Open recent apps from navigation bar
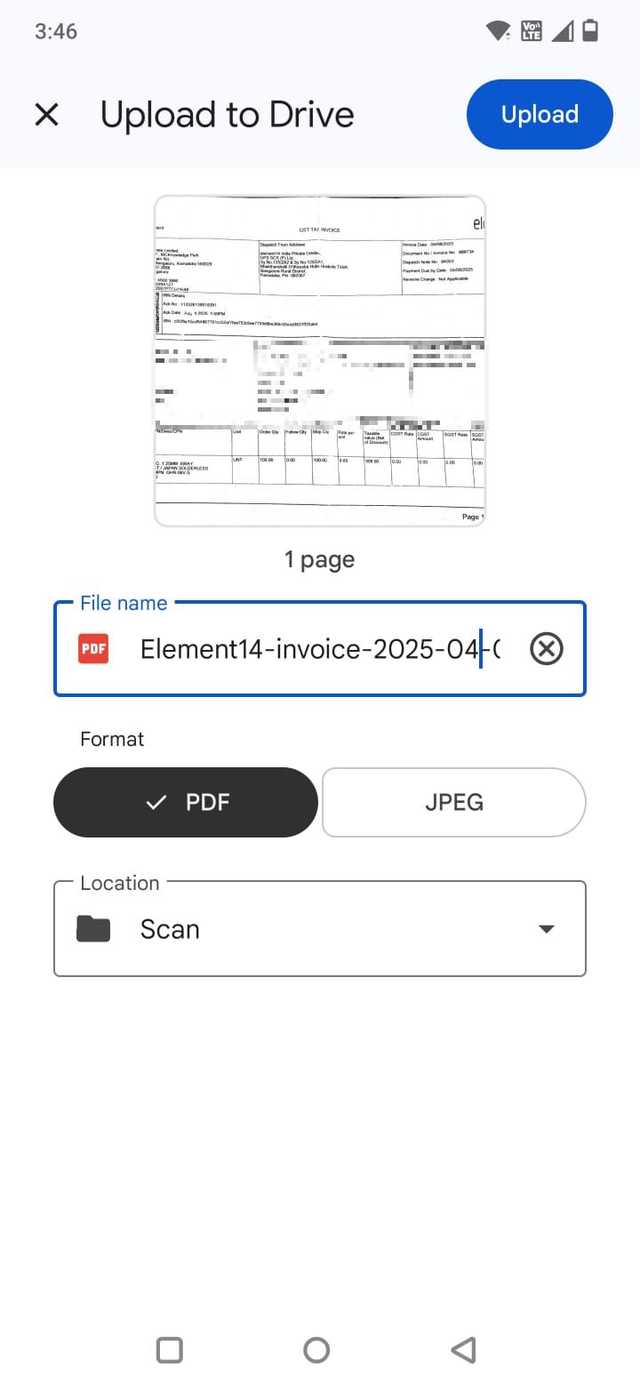This screenshot has width=640, height=1387. tap(170, 1350)
